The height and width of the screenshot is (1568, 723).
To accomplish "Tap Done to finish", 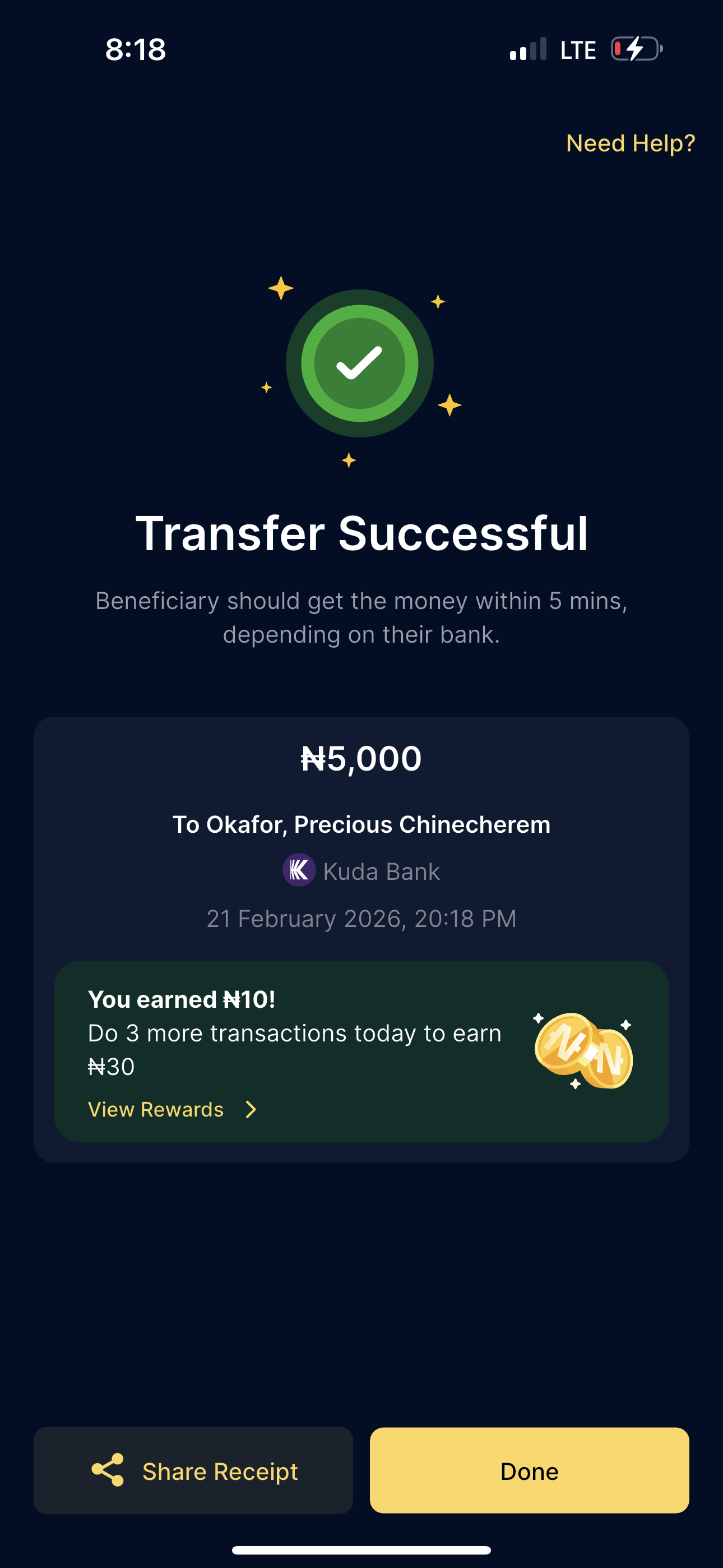I will pos(529,1470).
